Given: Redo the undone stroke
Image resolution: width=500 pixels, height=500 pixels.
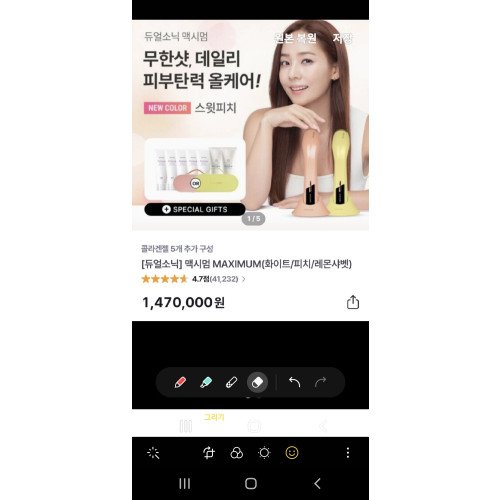Looking at the screenshot, I should tap(320, 382).
